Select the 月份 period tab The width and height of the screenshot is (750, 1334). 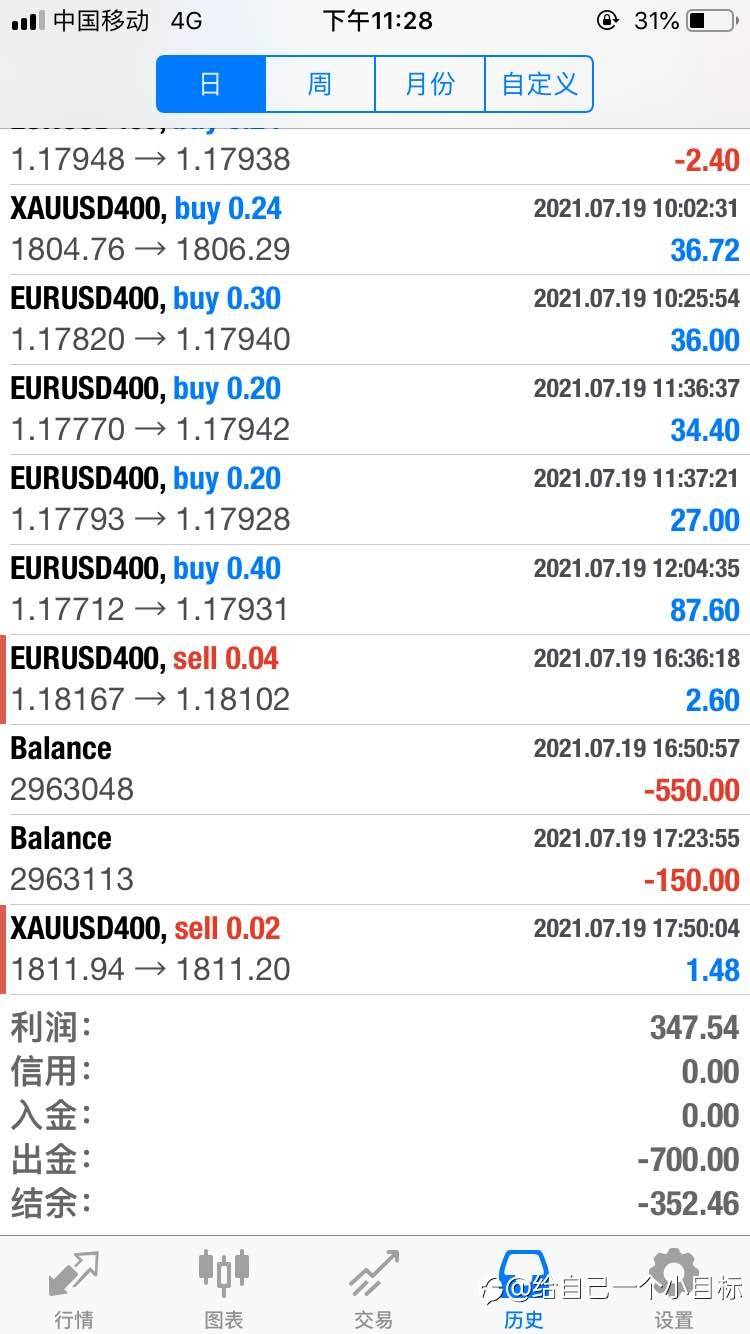429,84
